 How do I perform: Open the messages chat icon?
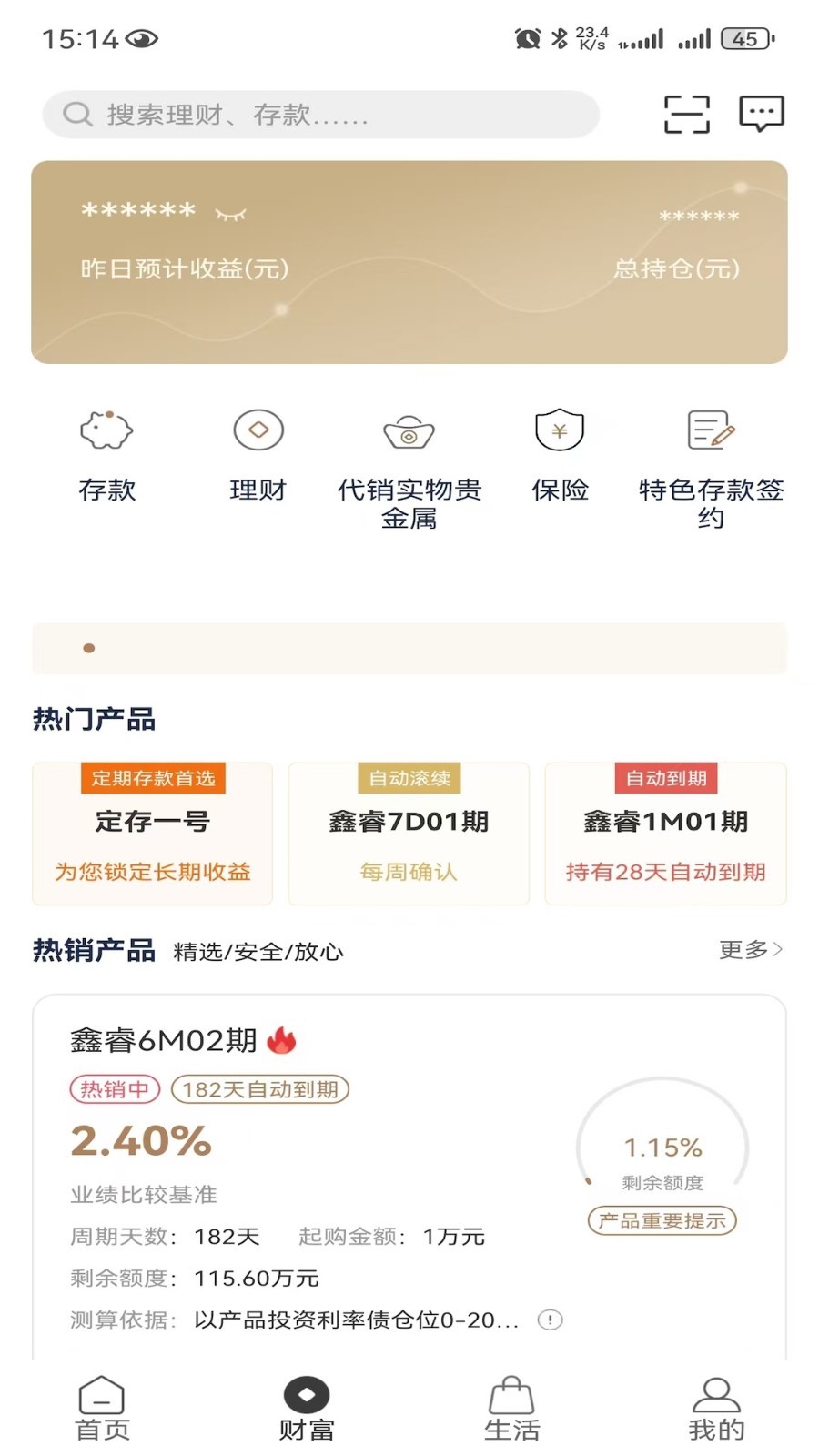(x=761, y=114)
